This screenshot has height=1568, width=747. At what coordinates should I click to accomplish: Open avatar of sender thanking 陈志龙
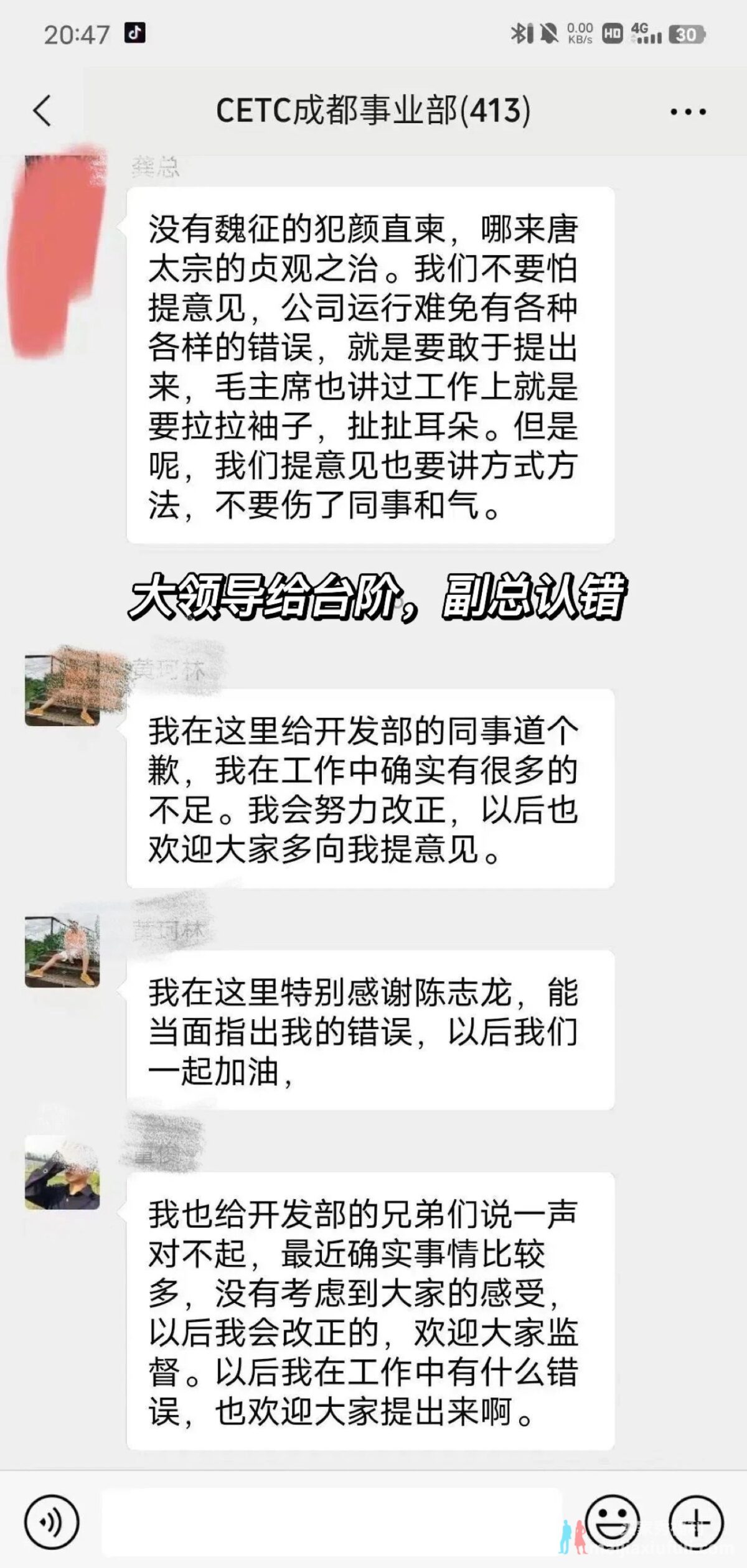[62, 951]
